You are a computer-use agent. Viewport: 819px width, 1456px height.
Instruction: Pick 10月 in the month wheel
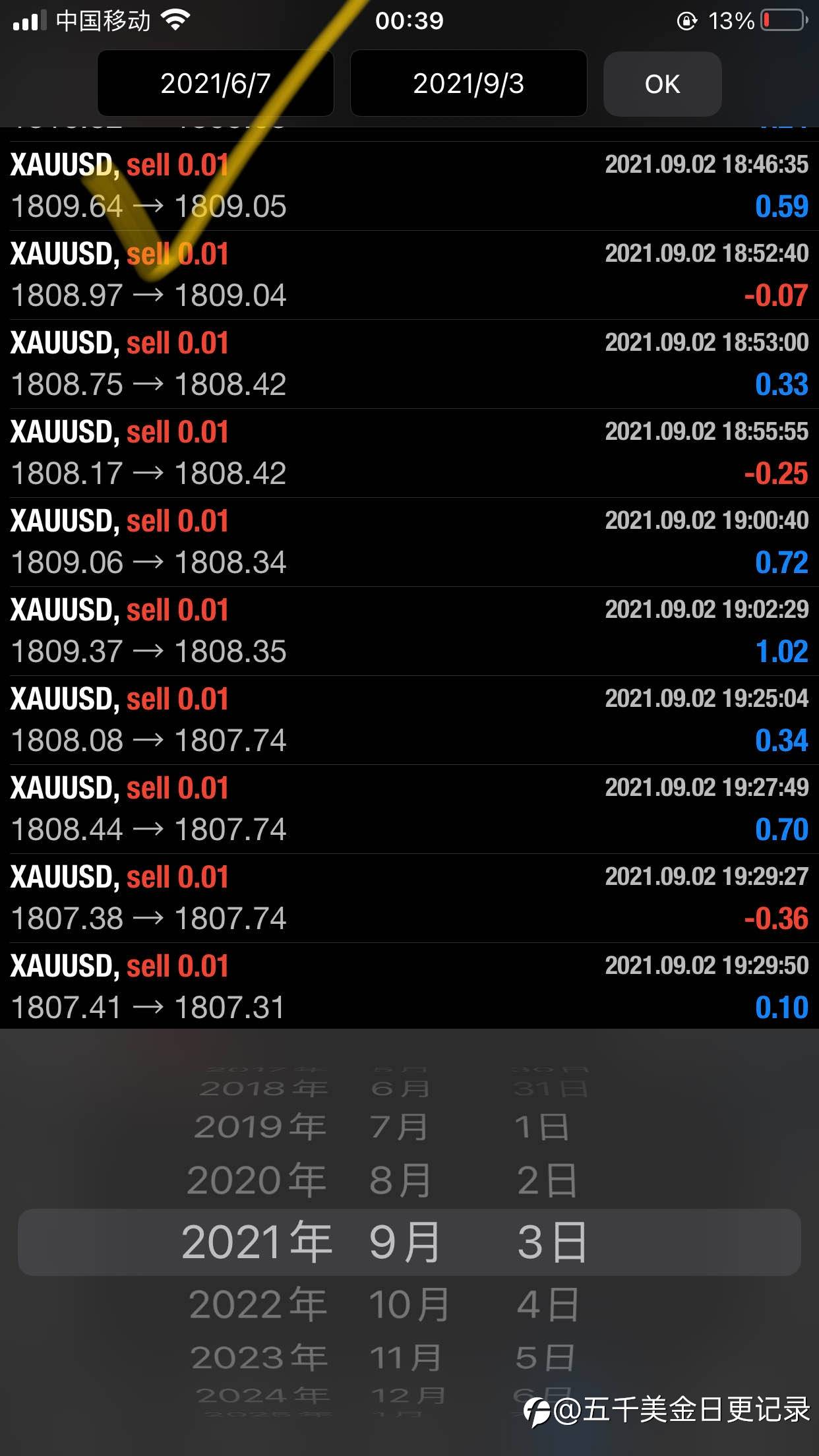click(x=409, y=1304)
